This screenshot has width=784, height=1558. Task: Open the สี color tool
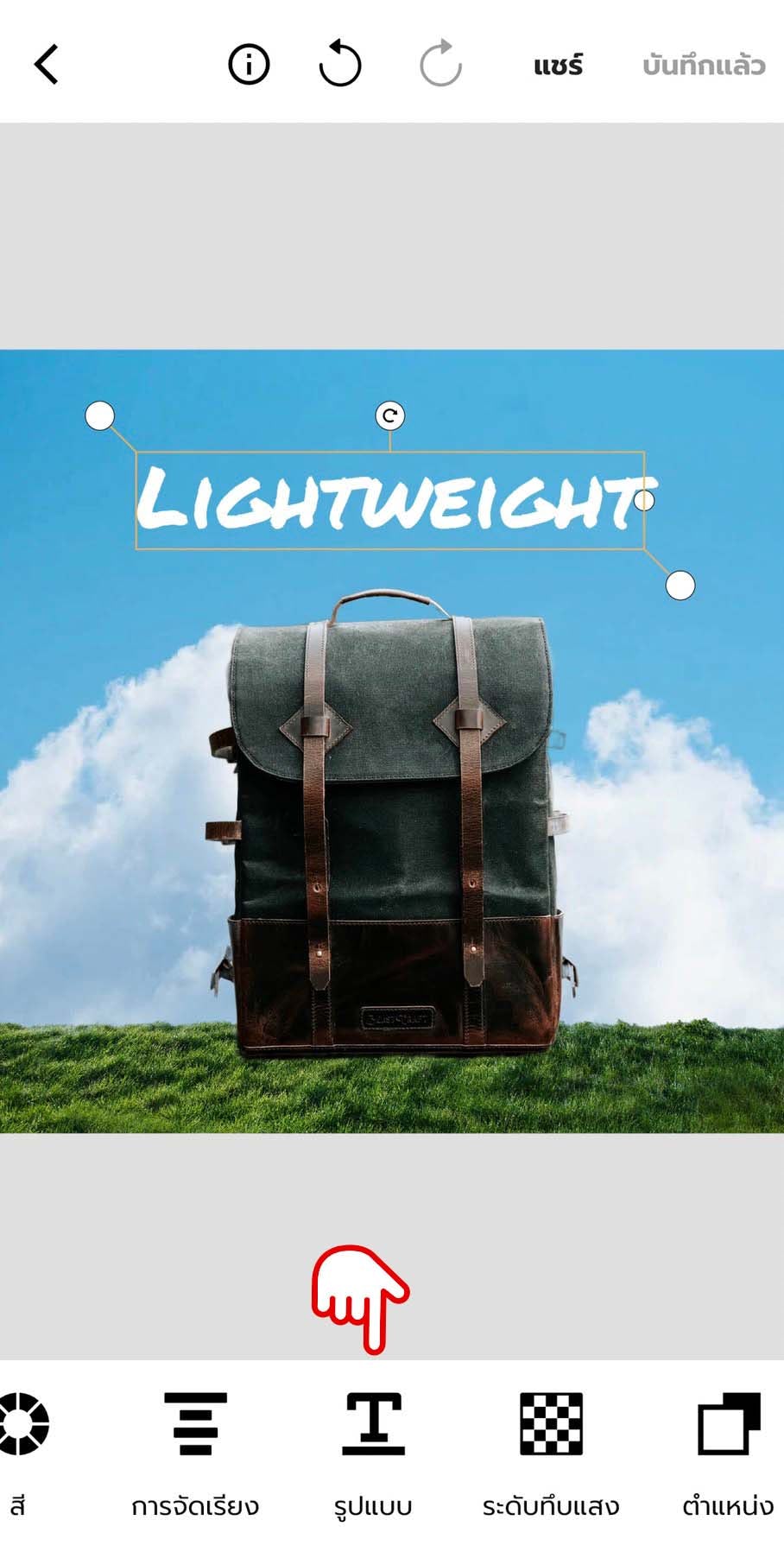[21, 1451]
